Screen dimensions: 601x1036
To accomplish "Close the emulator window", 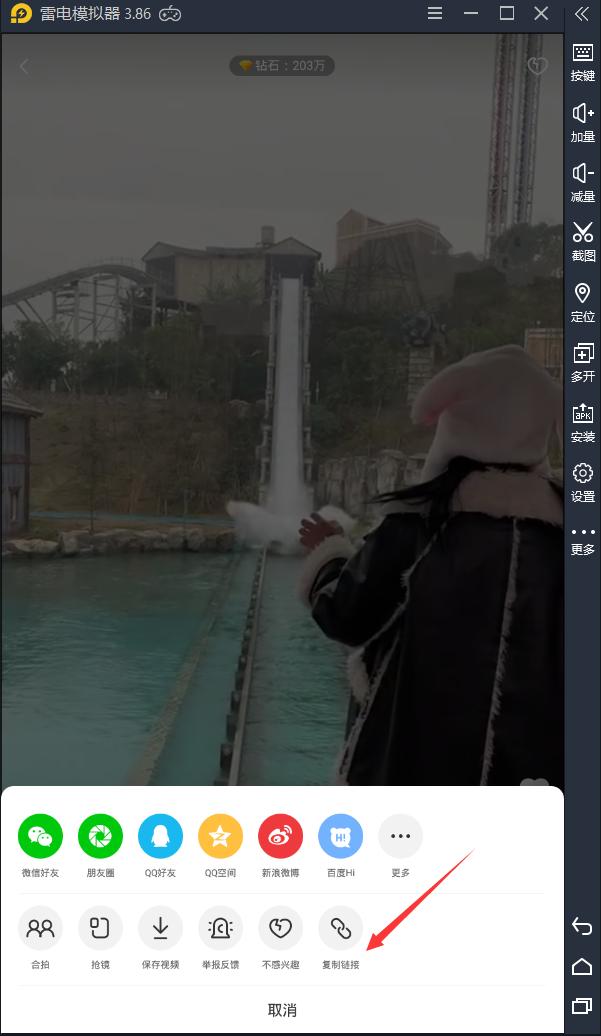I will click(x=542, y=13).
